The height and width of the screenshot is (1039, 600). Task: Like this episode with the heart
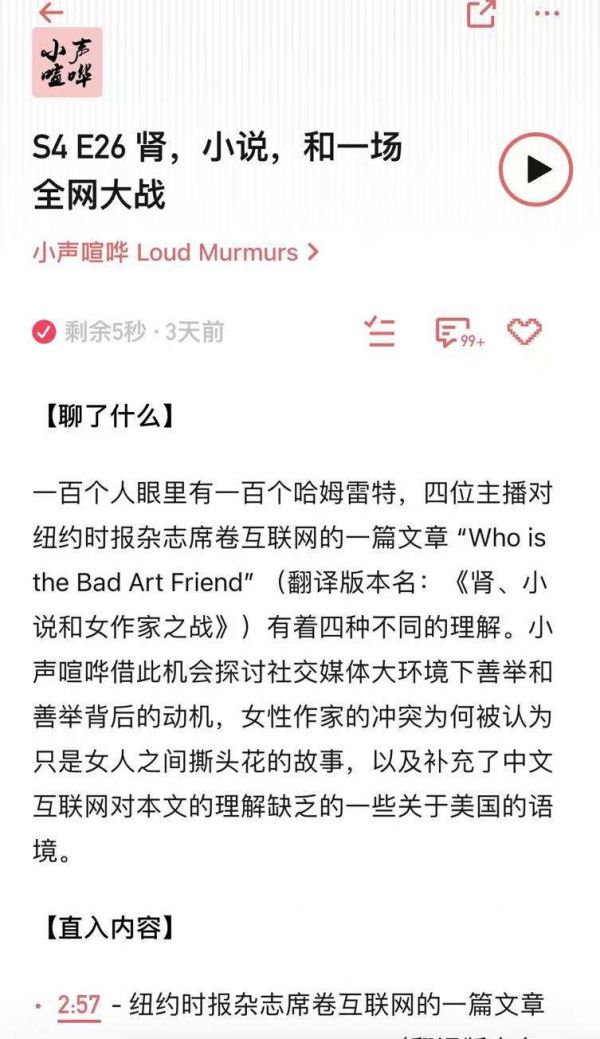[524, 331]
